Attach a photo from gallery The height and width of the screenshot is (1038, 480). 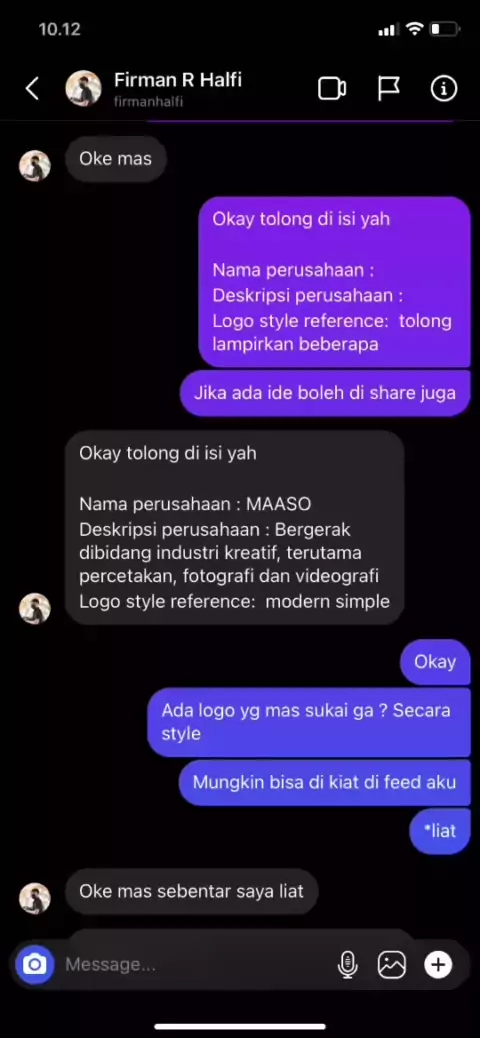point(392,965)
